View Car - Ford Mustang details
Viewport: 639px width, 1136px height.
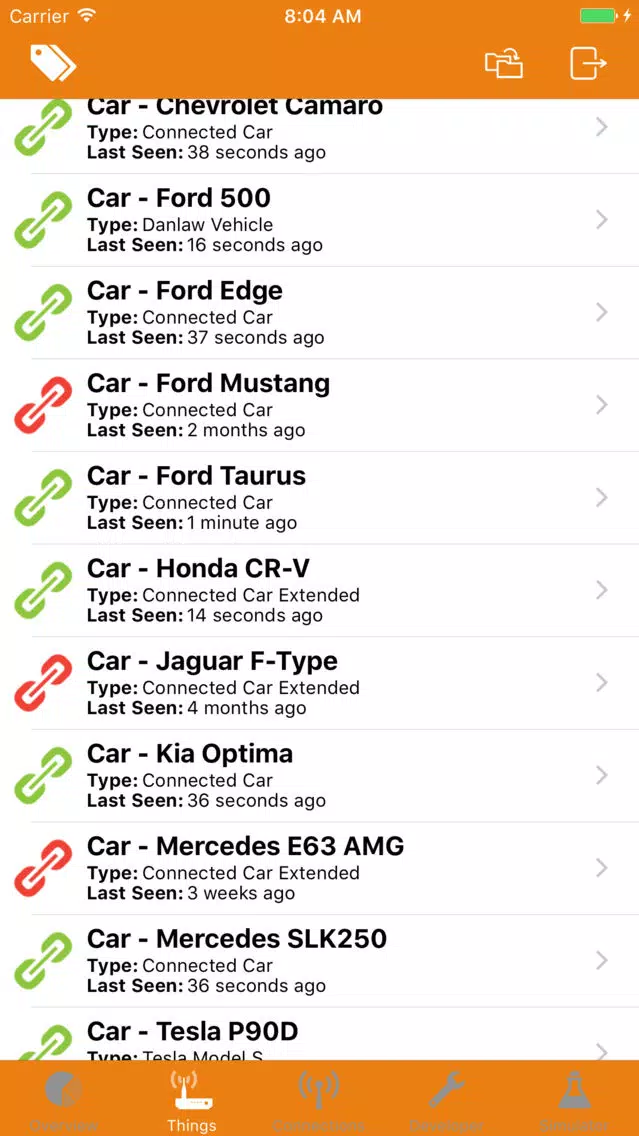[x=320, y=406]
